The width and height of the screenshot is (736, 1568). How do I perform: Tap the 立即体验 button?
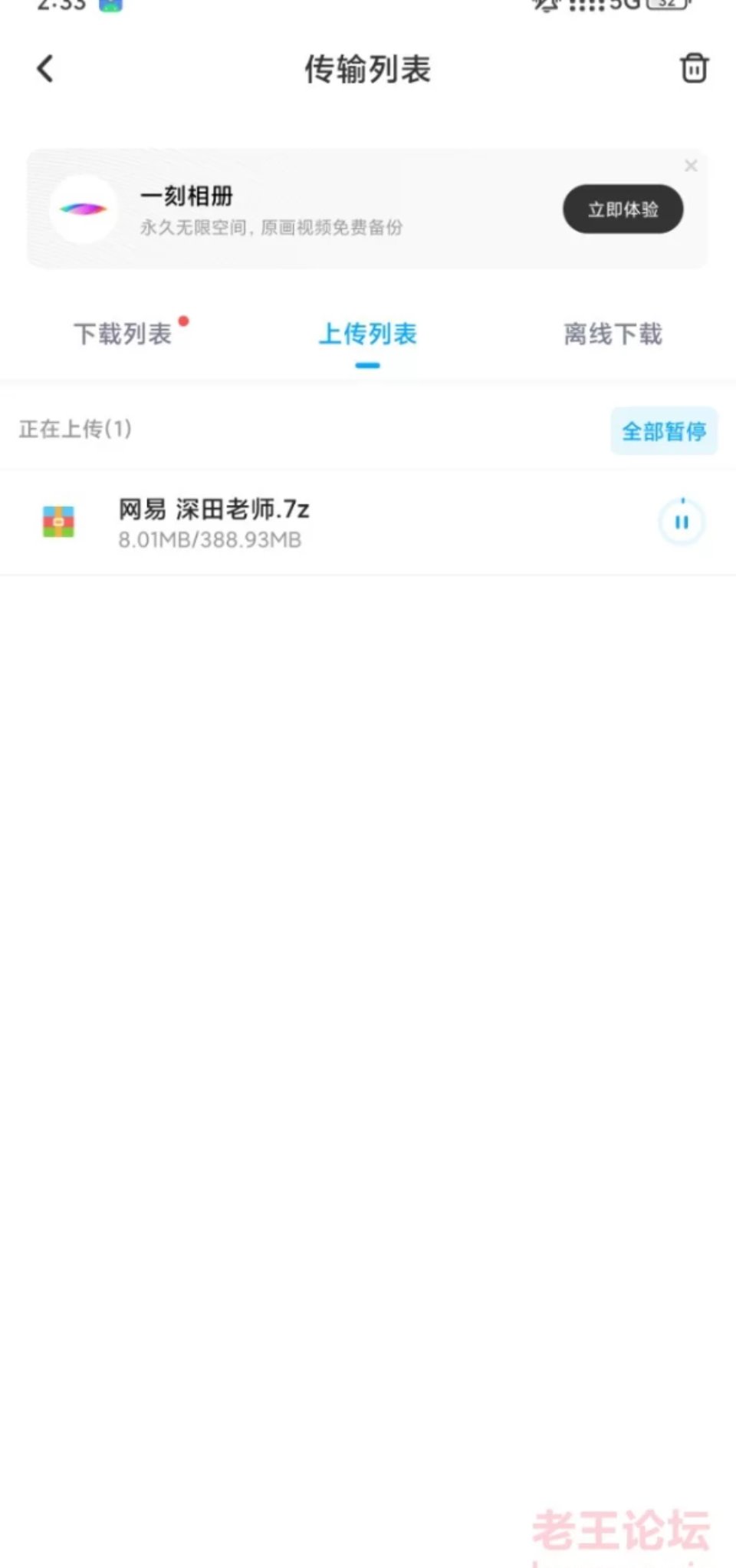623,209
